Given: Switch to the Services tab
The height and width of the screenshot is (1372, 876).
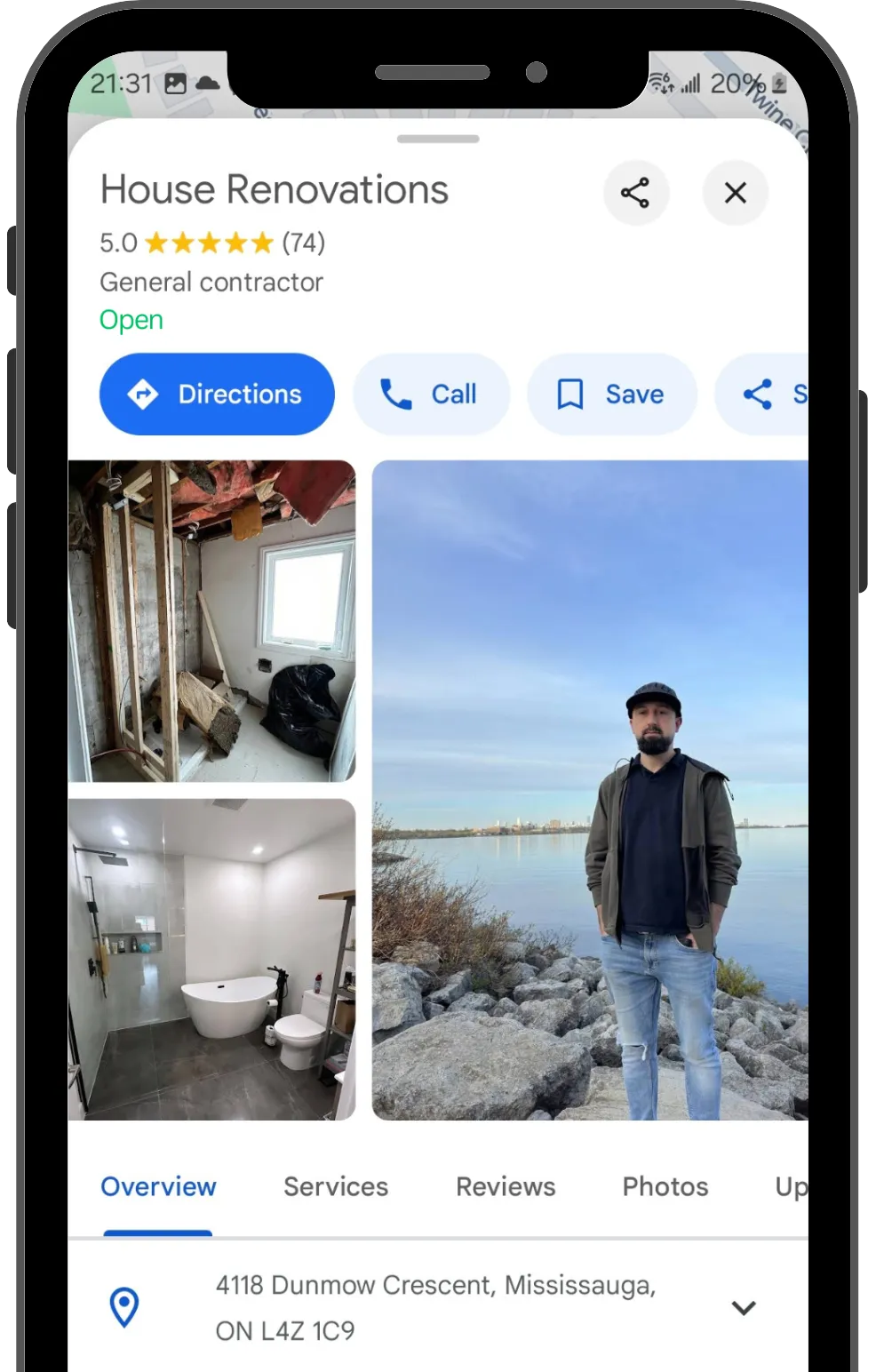Looking at the screenshot, I should (336, 1186).
